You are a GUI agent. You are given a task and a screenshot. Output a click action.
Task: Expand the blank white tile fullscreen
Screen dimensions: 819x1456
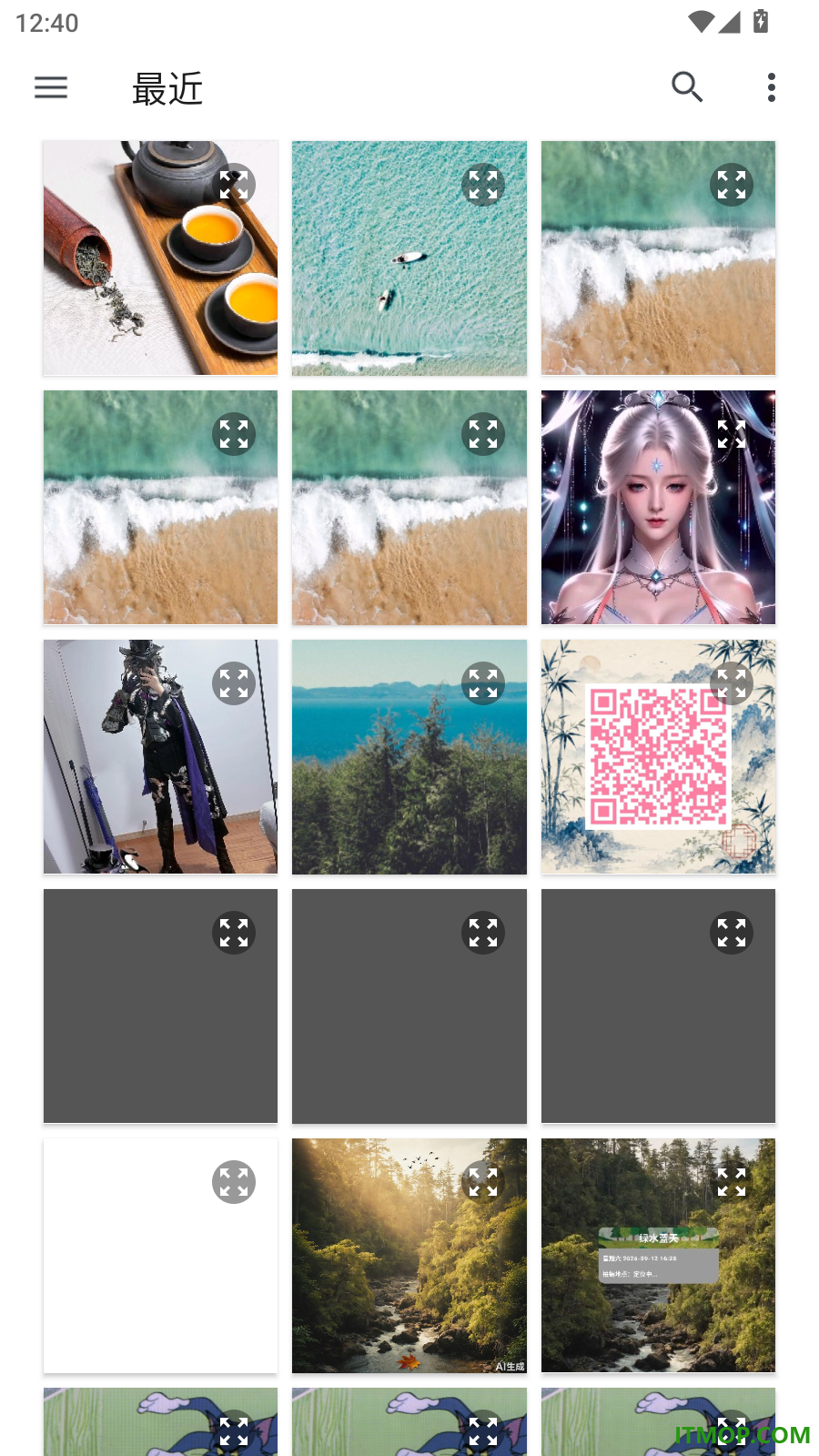click(234, 1182)
